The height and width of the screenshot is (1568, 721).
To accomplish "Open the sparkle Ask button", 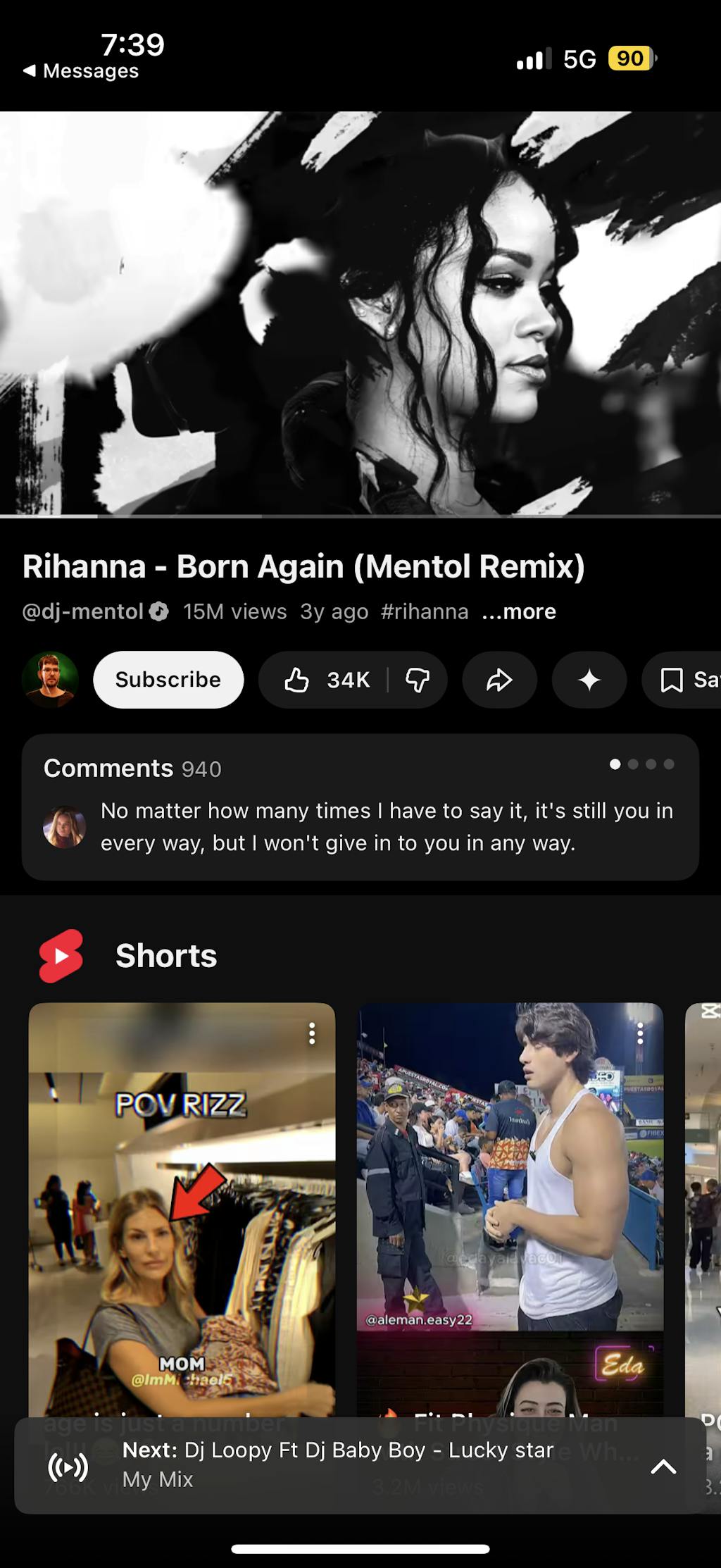I will (x=589, y=680).
